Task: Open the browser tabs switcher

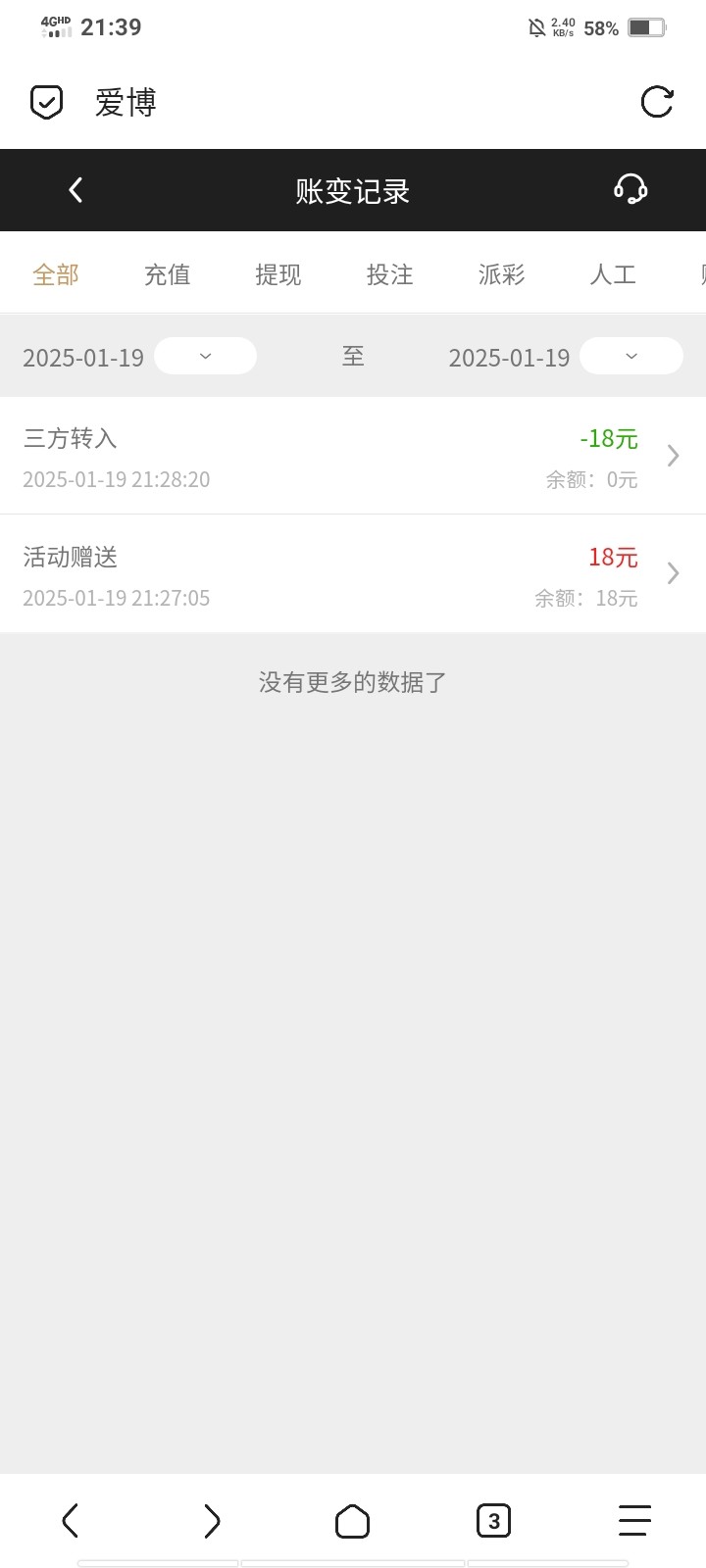Action: 493,1521
